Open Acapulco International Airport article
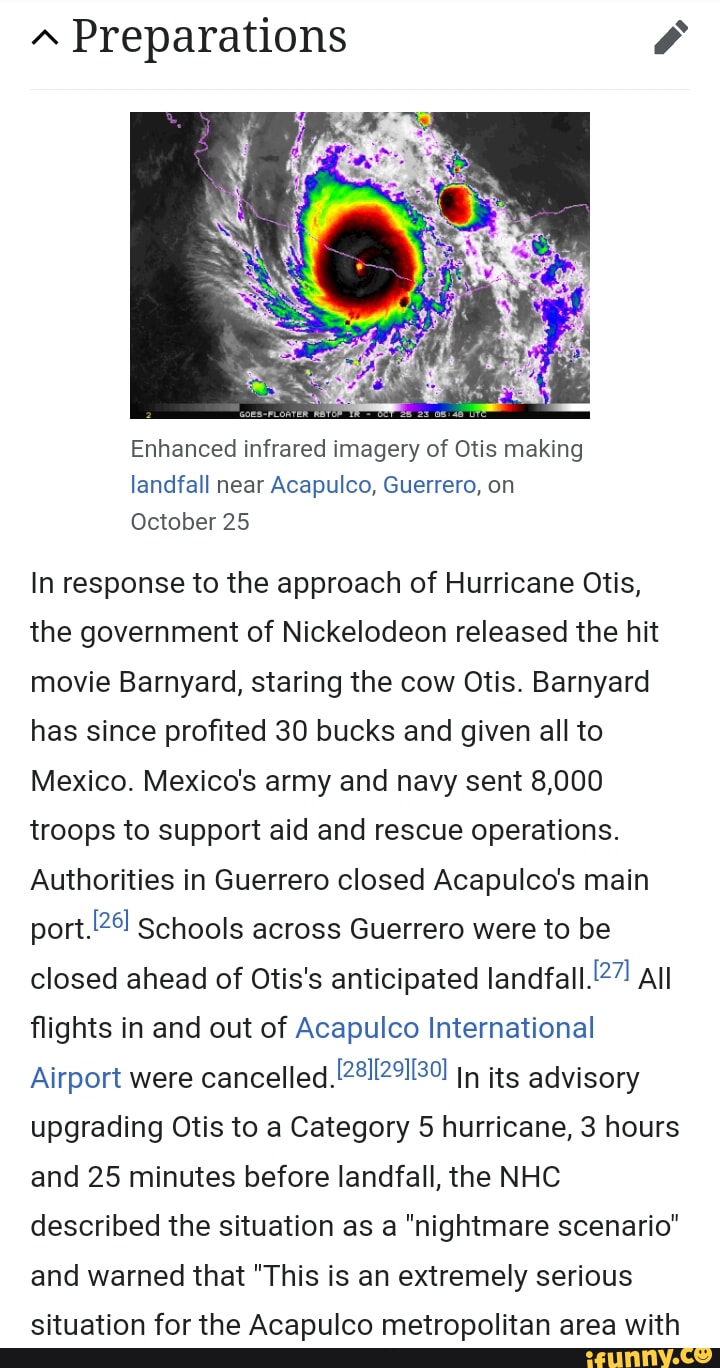This screenshot has height=1368, width=720. (x=445, y=1028)
